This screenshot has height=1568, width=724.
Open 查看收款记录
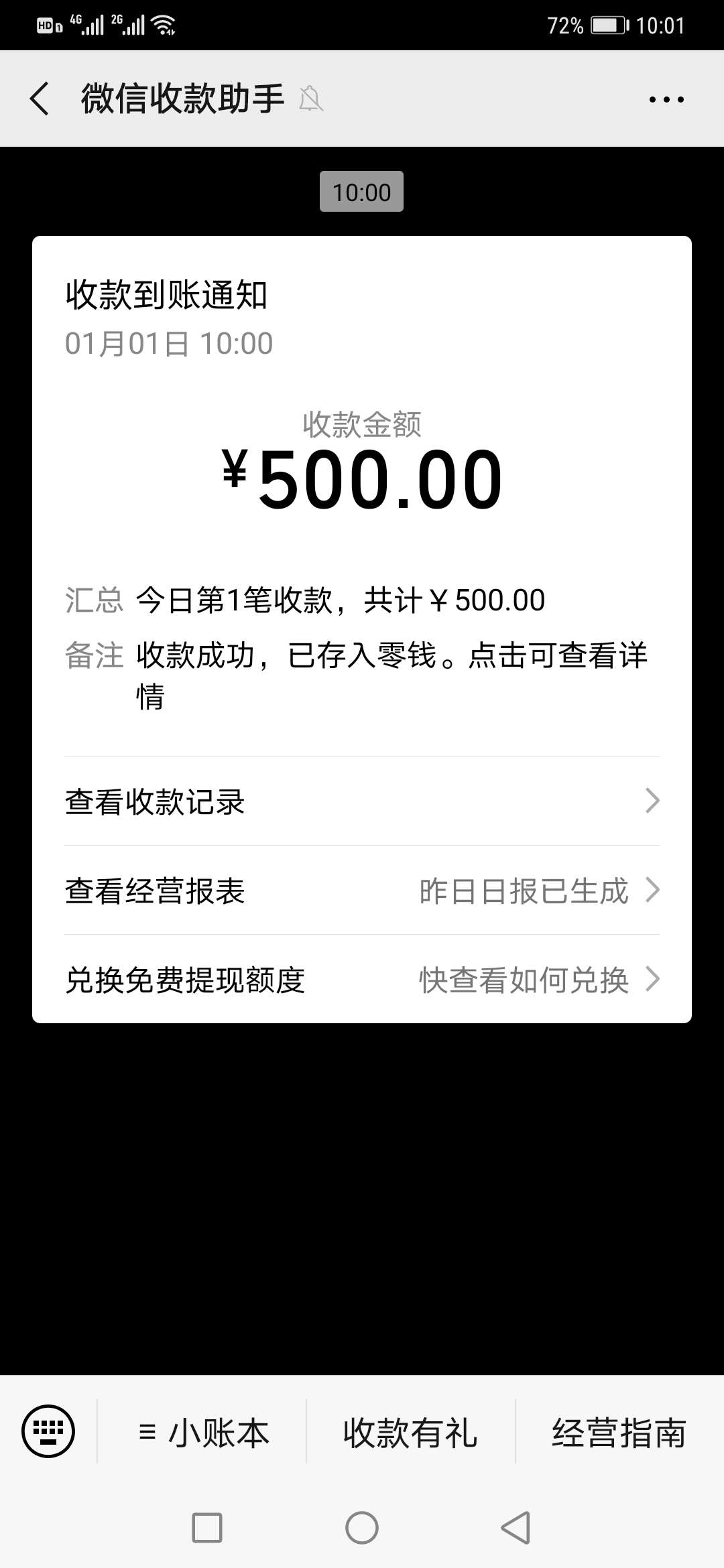(362, 801)
